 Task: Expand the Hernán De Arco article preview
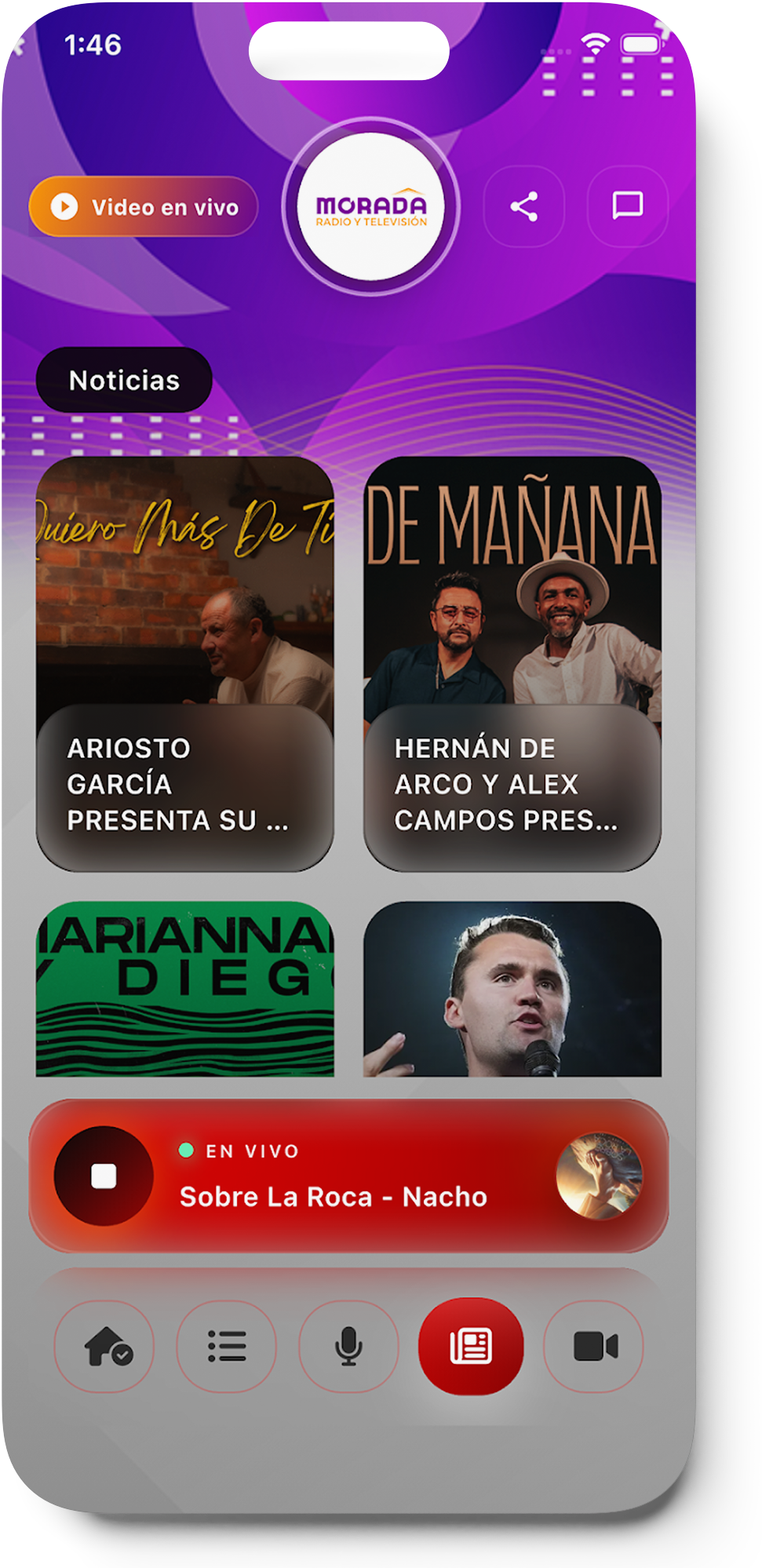pyautogui.click(x=512, y=784)
